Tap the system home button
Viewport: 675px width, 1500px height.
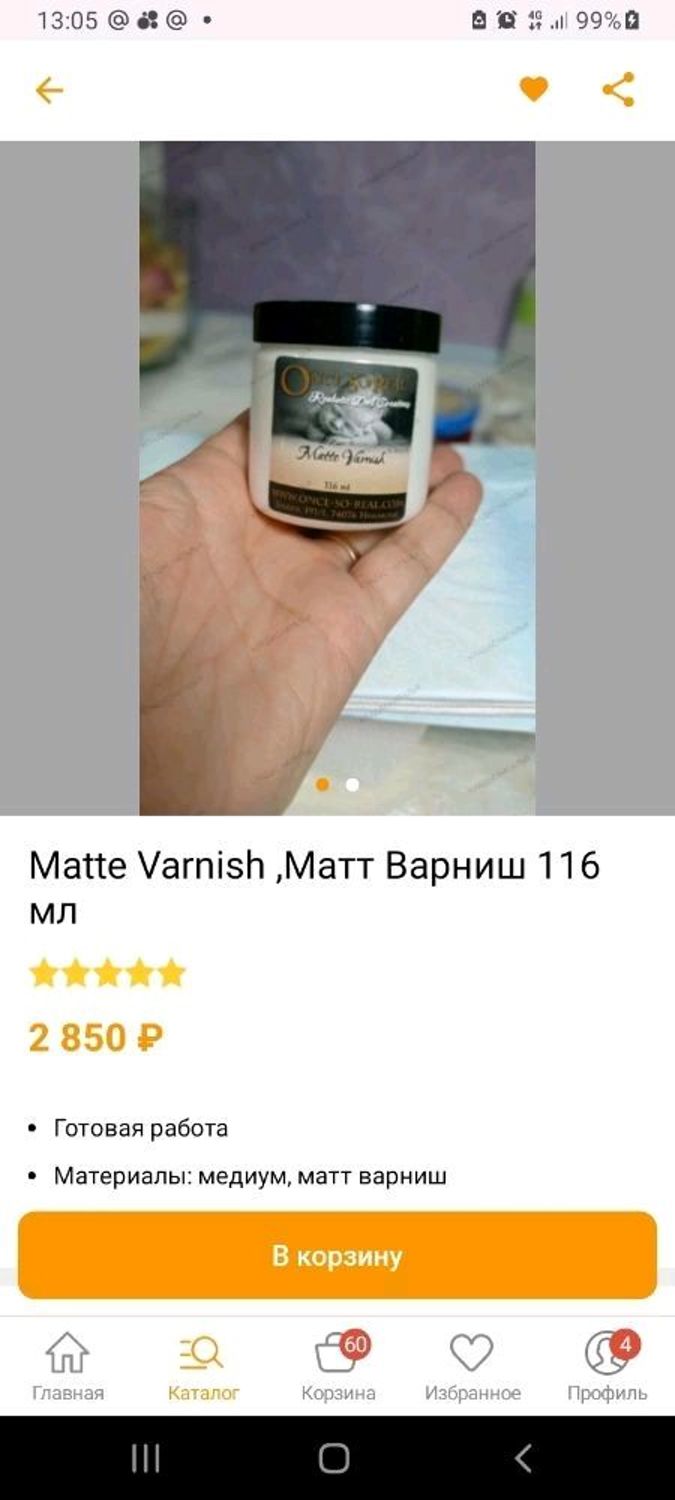point(334,1458)
